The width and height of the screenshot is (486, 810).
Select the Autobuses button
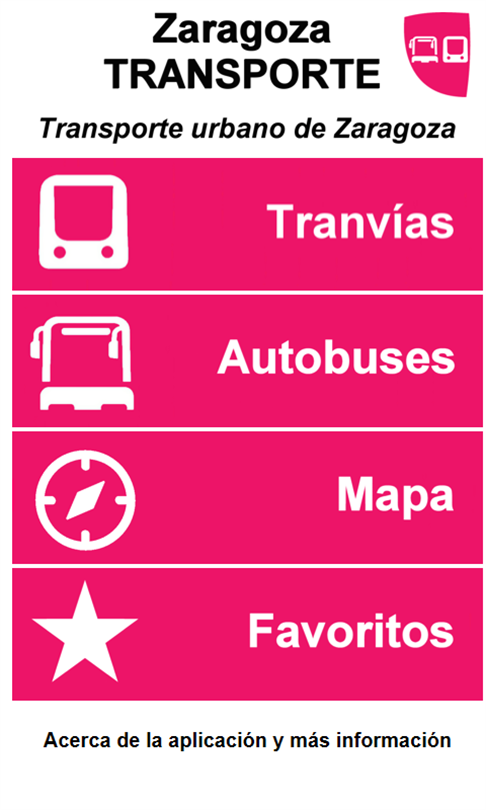point(247,361)
